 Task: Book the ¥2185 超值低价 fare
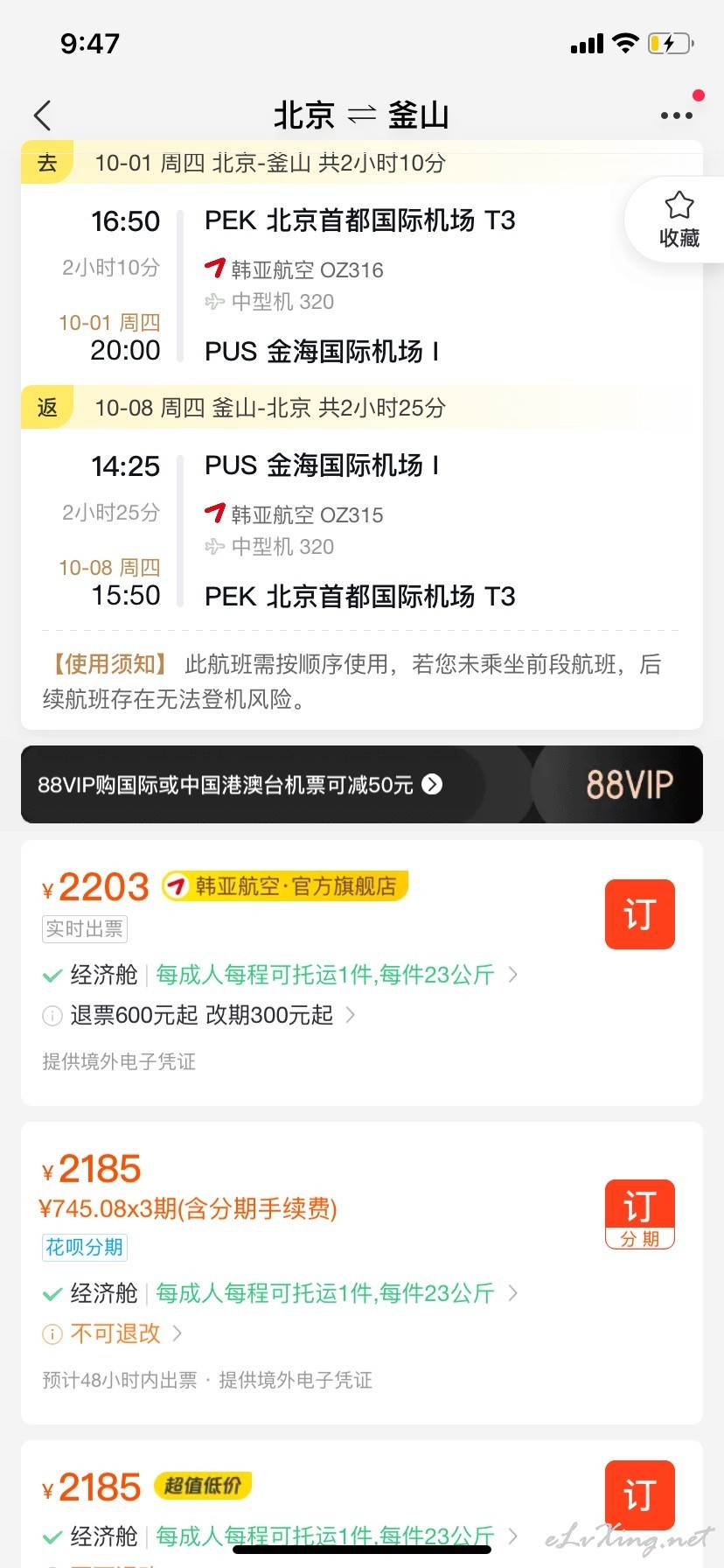click(639, 1494)
